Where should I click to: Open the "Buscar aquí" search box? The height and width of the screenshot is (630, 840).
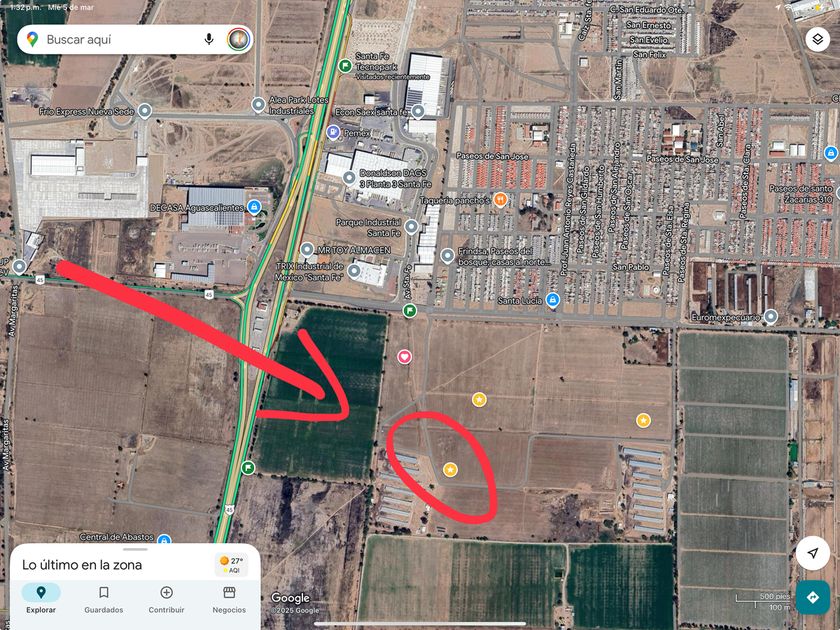point(110,39)
